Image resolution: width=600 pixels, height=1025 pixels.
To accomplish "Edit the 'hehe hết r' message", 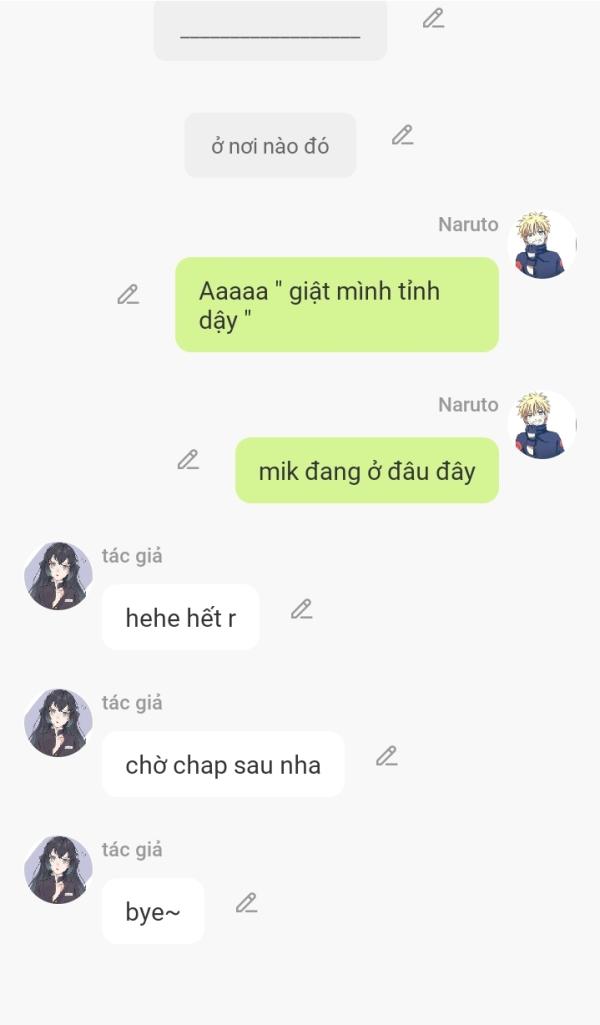I will 301,609.
